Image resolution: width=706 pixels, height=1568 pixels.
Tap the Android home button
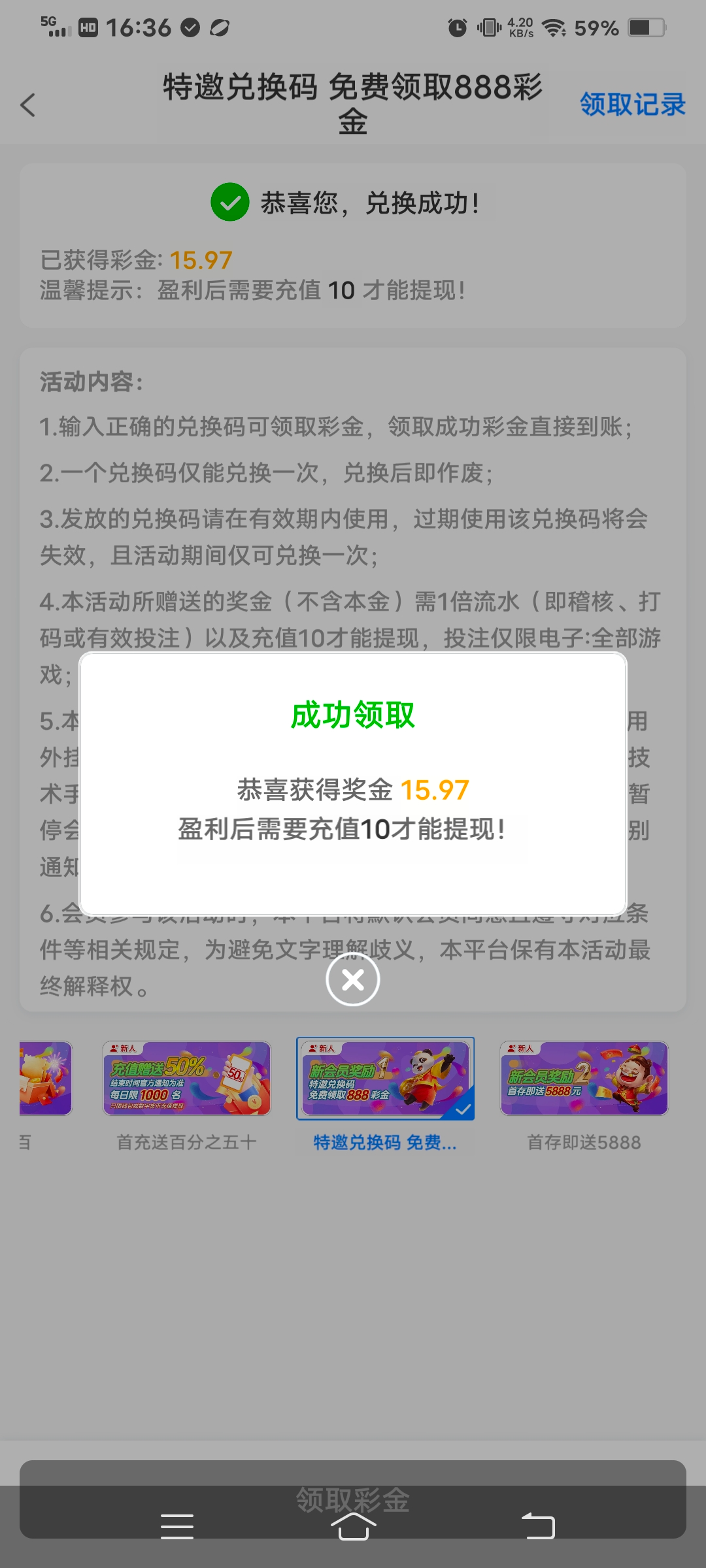coord(353,1527)
